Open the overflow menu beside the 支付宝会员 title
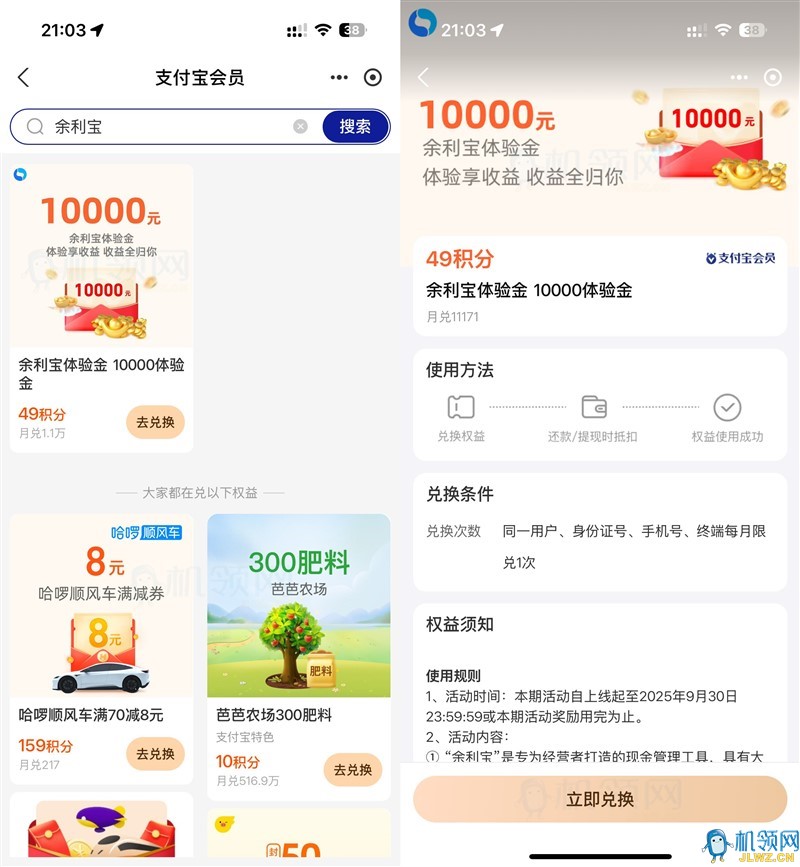The height and width of the screenshot is (867, 800). [x=339, y=78]
